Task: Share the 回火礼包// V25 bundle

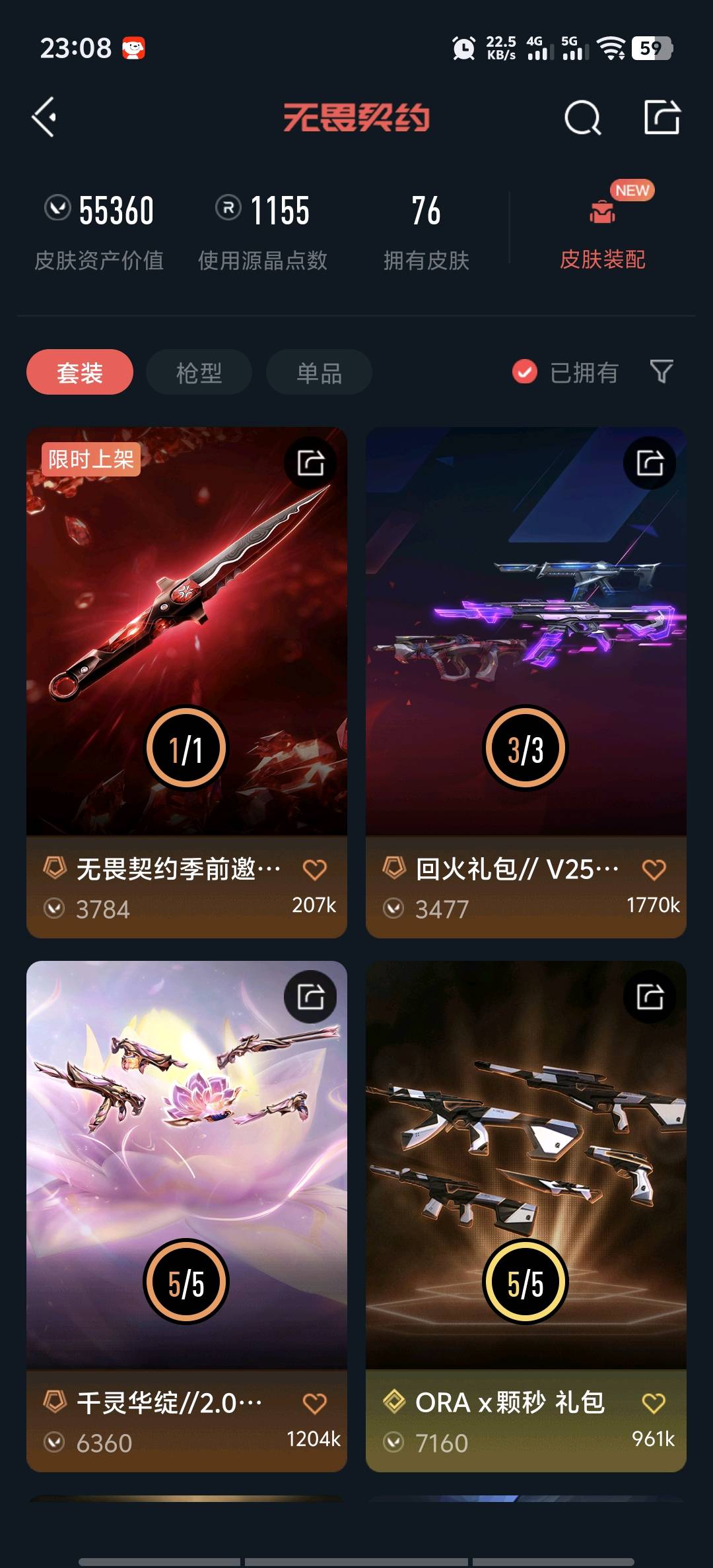Action: point(650,463)
